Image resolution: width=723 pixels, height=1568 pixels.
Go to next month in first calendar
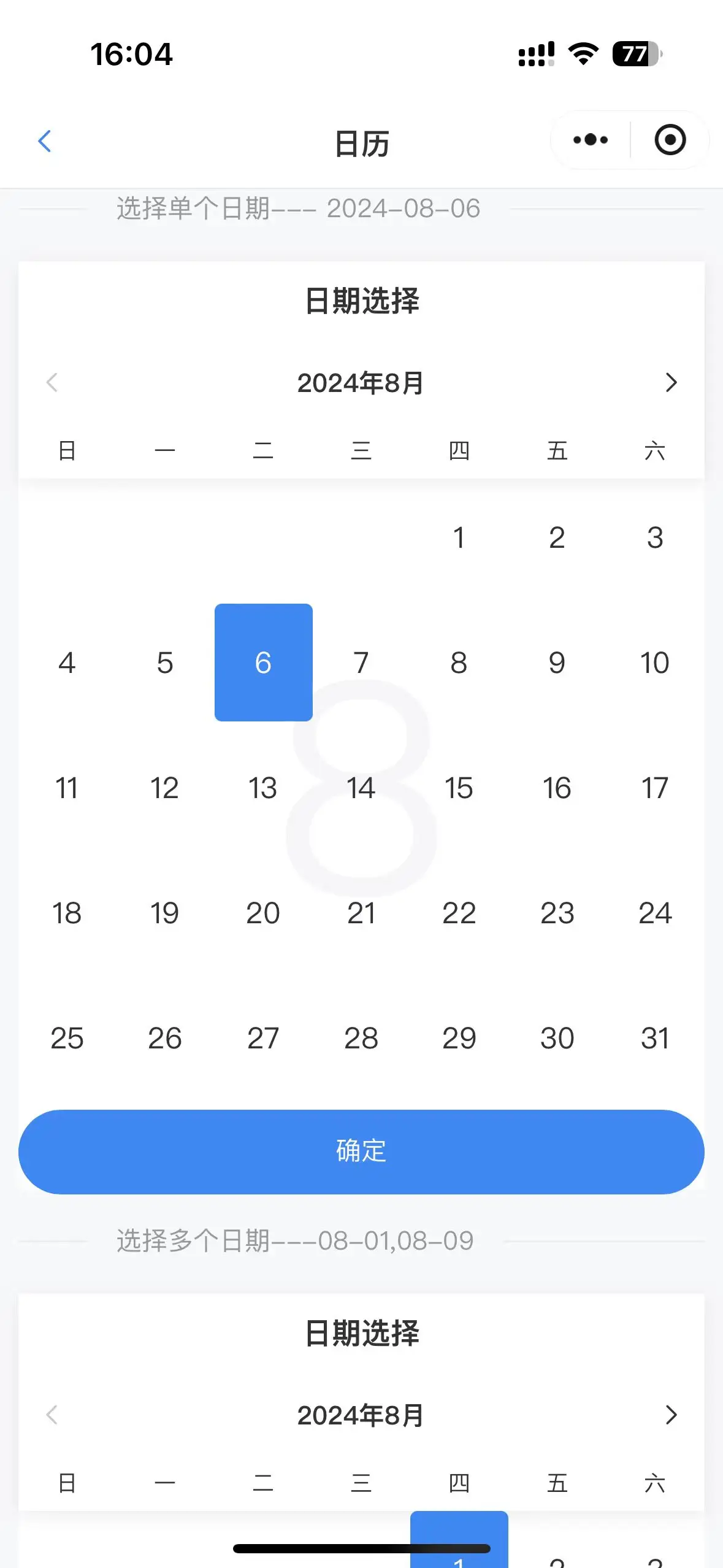coord(671,383)
